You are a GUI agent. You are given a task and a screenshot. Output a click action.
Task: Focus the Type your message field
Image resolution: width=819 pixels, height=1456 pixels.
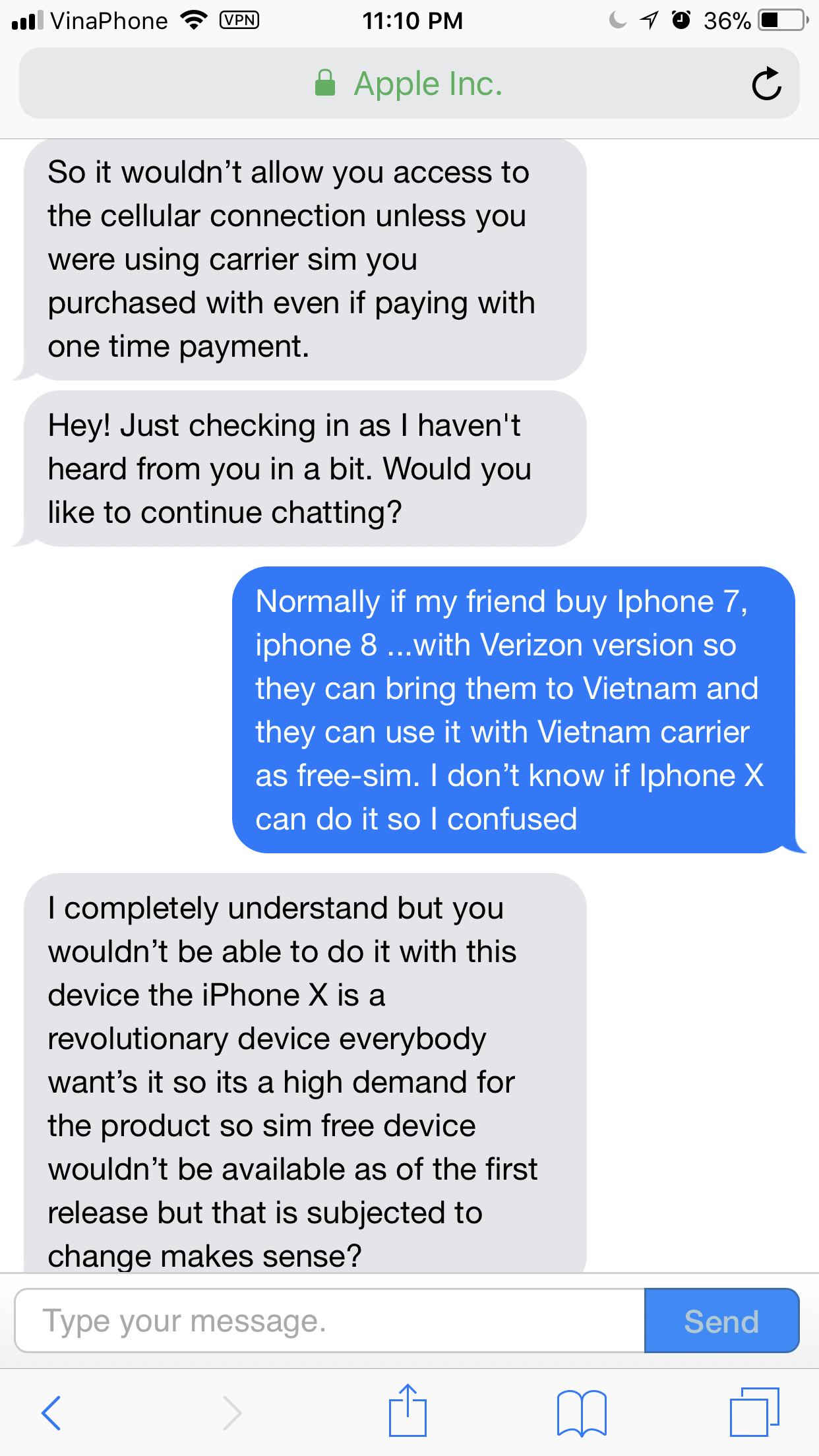(330, 1321)
